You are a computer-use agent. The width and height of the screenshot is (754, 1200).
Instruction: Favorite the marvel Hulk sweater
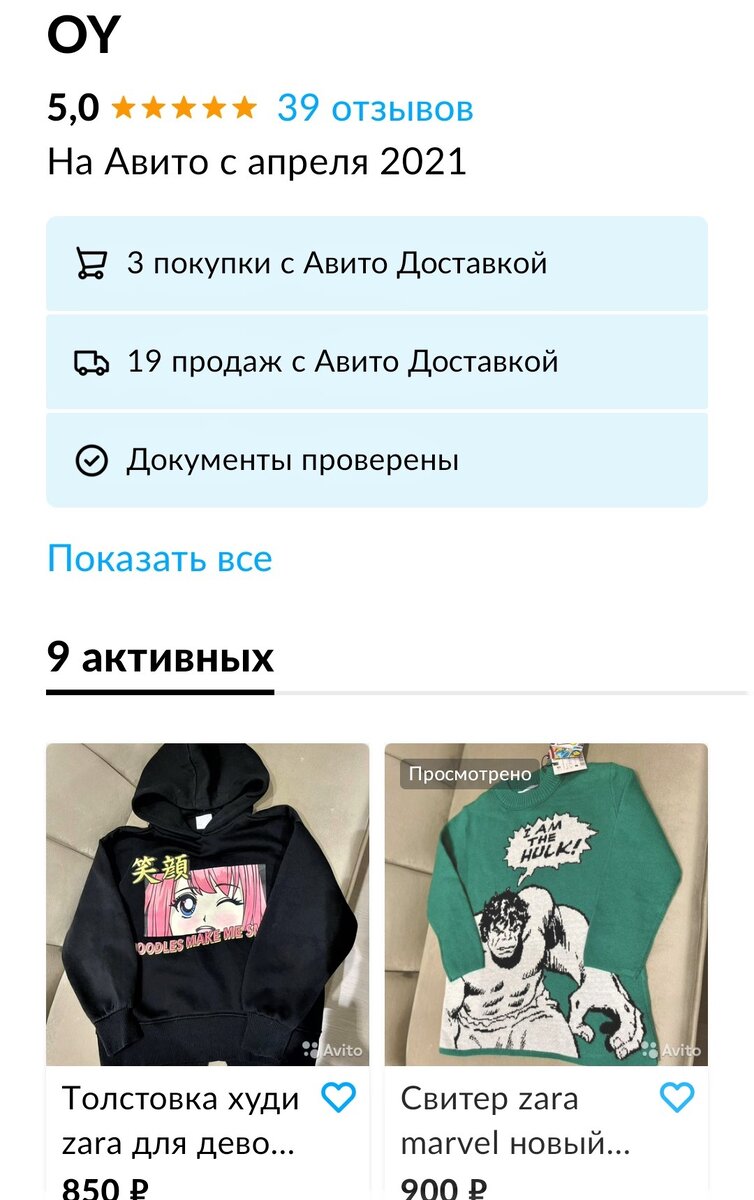coord(679,1097)
